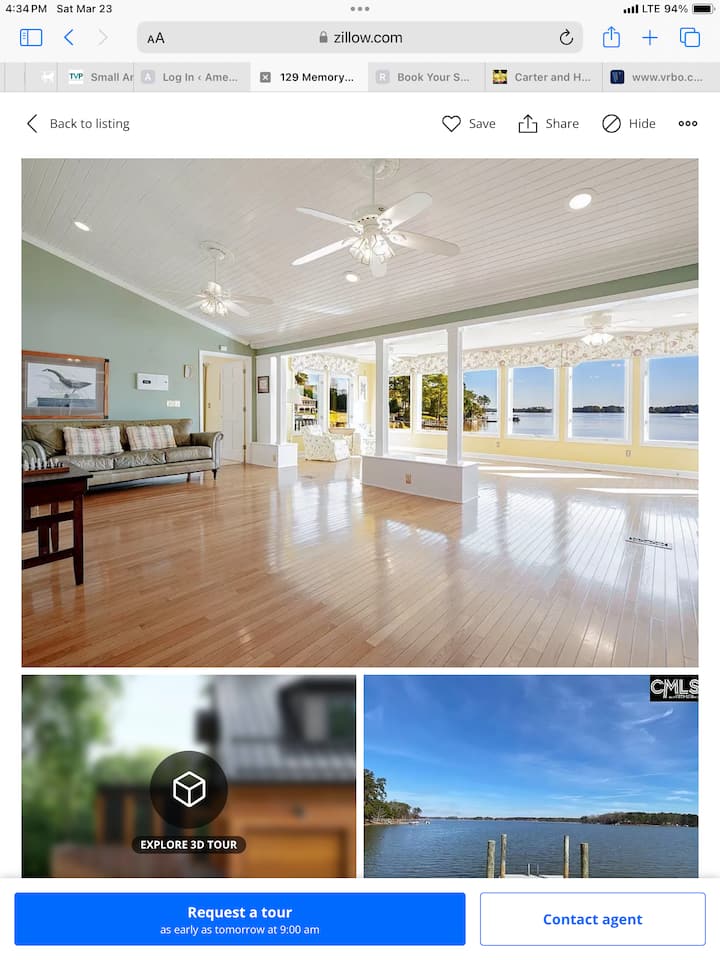The width and height of the screenshot is (720, 960).
Task: Reload the current page
Action: pyautogui.click(x=566, y=38)
